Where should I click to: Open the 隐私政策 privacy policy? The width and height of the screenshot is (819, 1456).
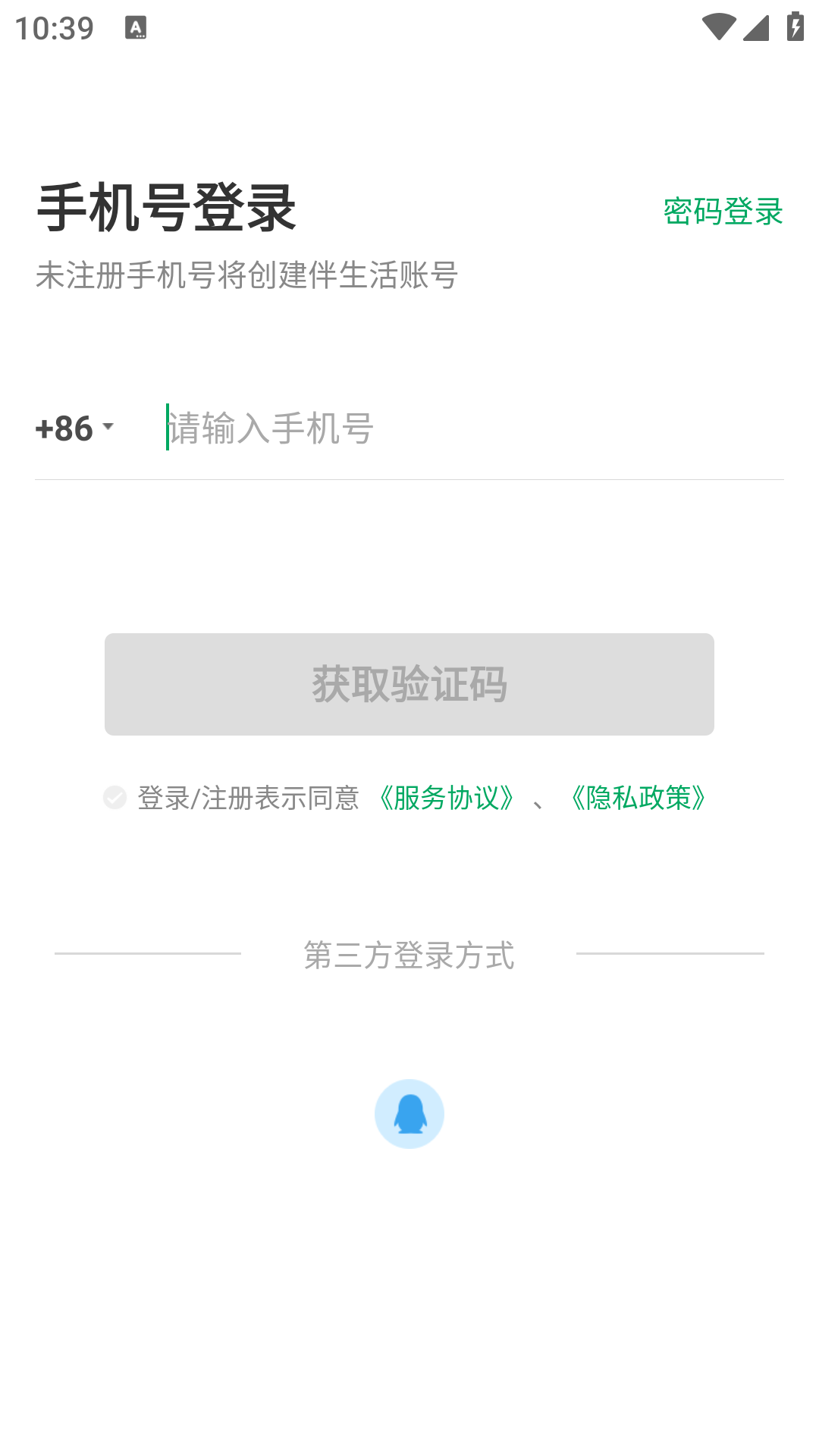(x=639, y=798)
